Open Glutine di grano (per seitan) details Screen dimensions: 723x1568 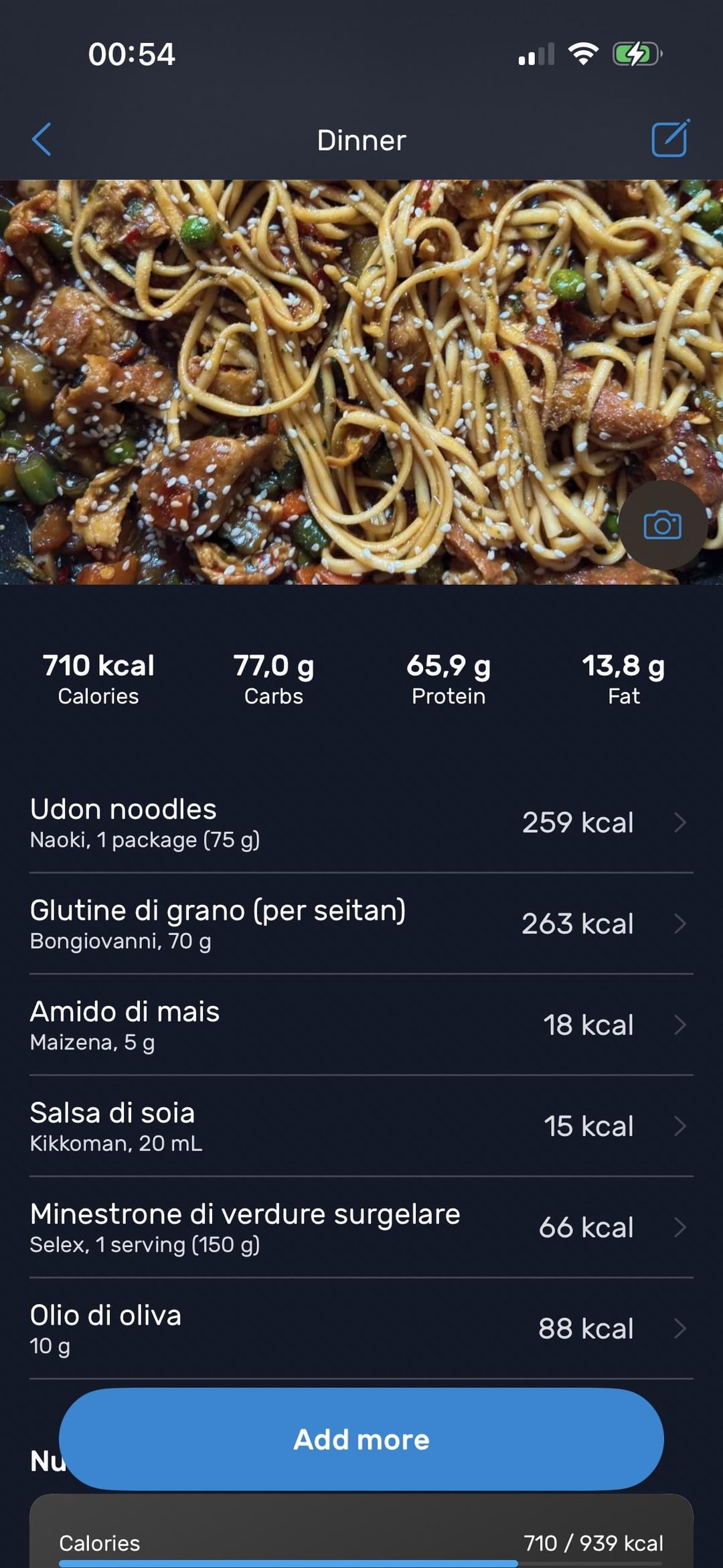point(360,924)
